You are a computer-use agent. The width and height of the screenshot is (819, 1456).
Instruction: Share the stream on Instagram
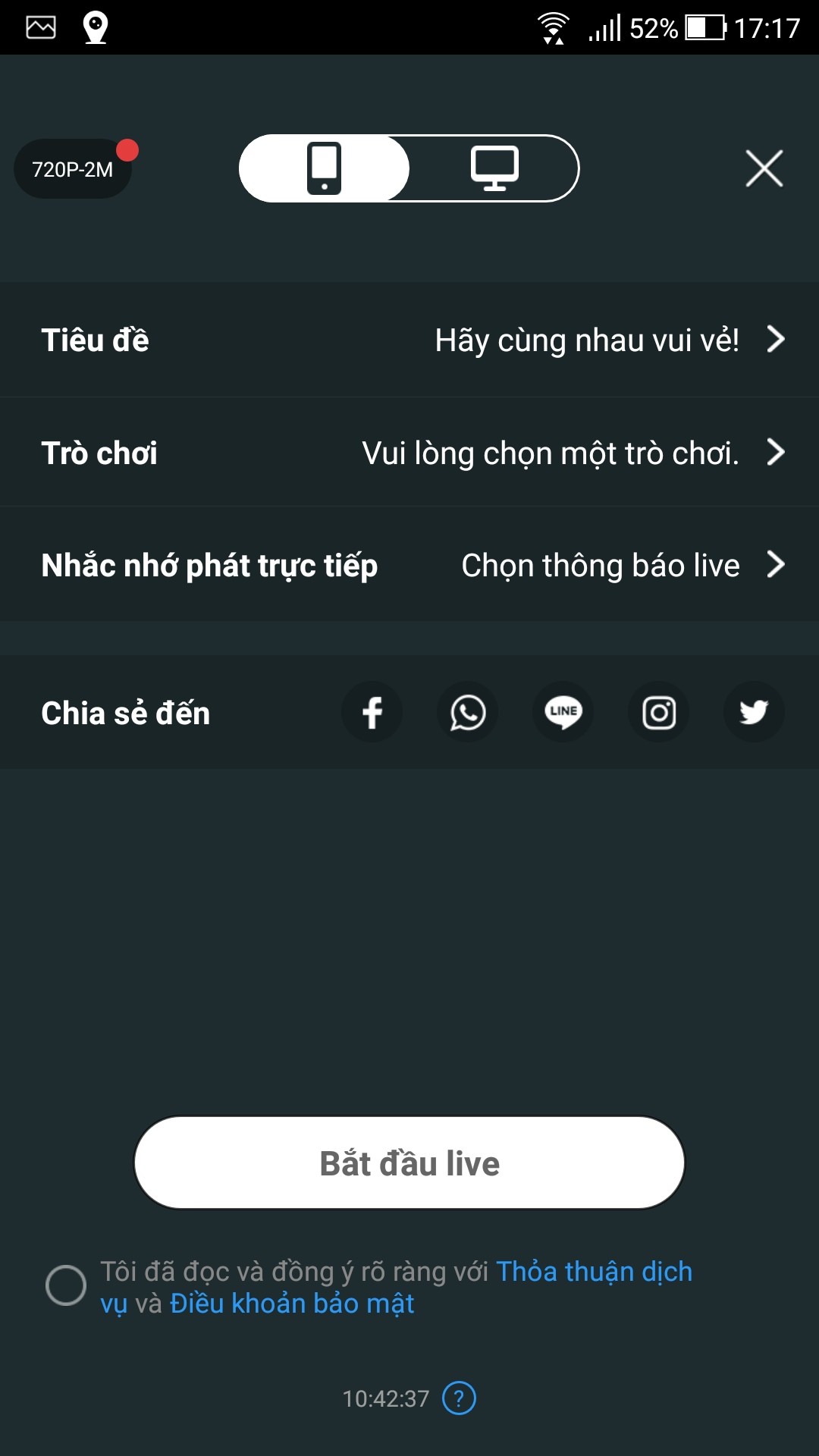coord(658,712)
